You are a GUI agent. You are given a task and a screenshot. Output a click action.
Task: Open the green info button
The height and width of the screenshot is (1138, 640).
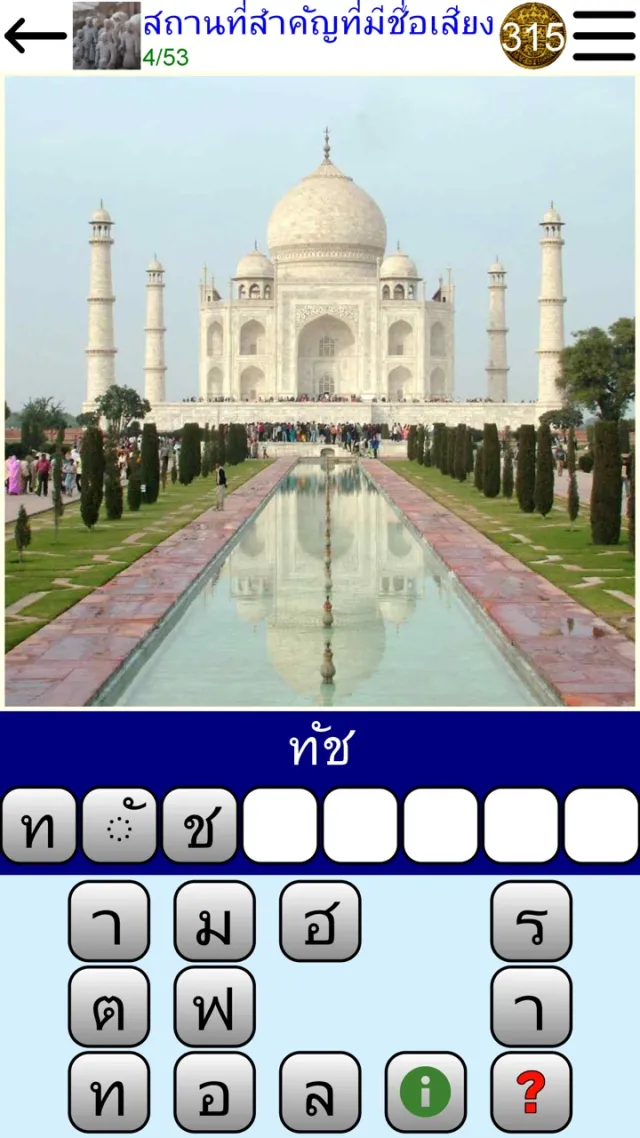425,1092
